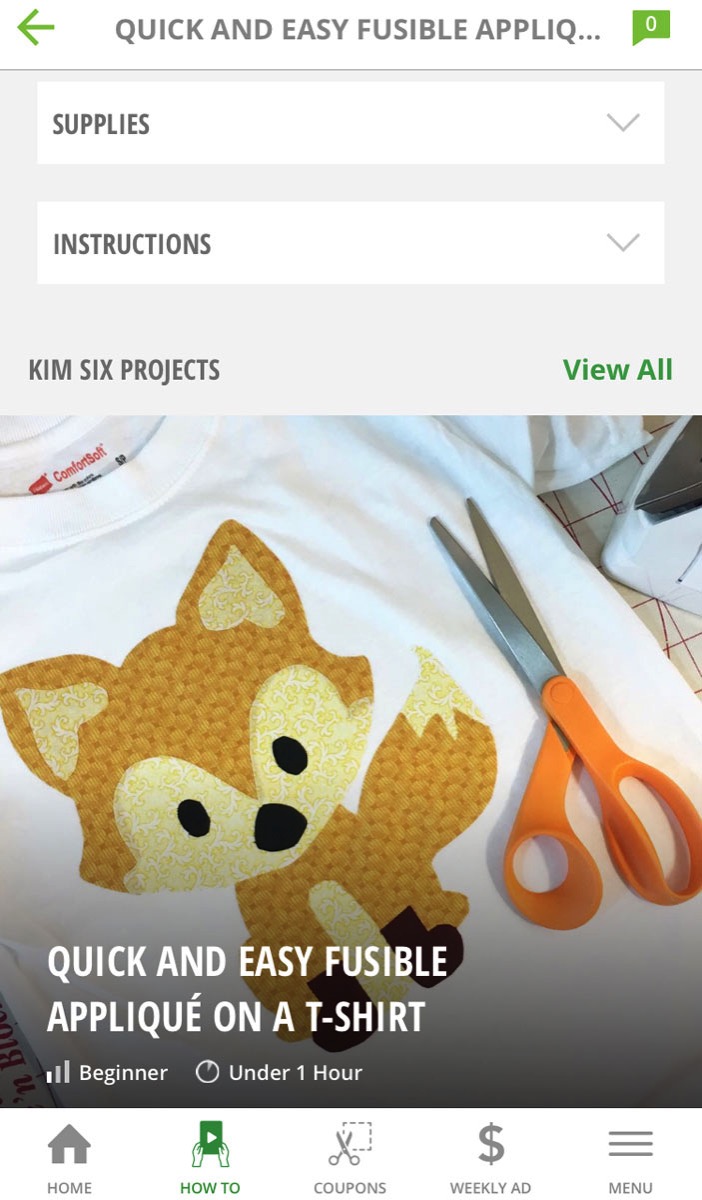The height and width of the screenshot is (1200, 702).
Task: Open the fusible appliqué T-shirt project card
Action: (x=350, y=760)
